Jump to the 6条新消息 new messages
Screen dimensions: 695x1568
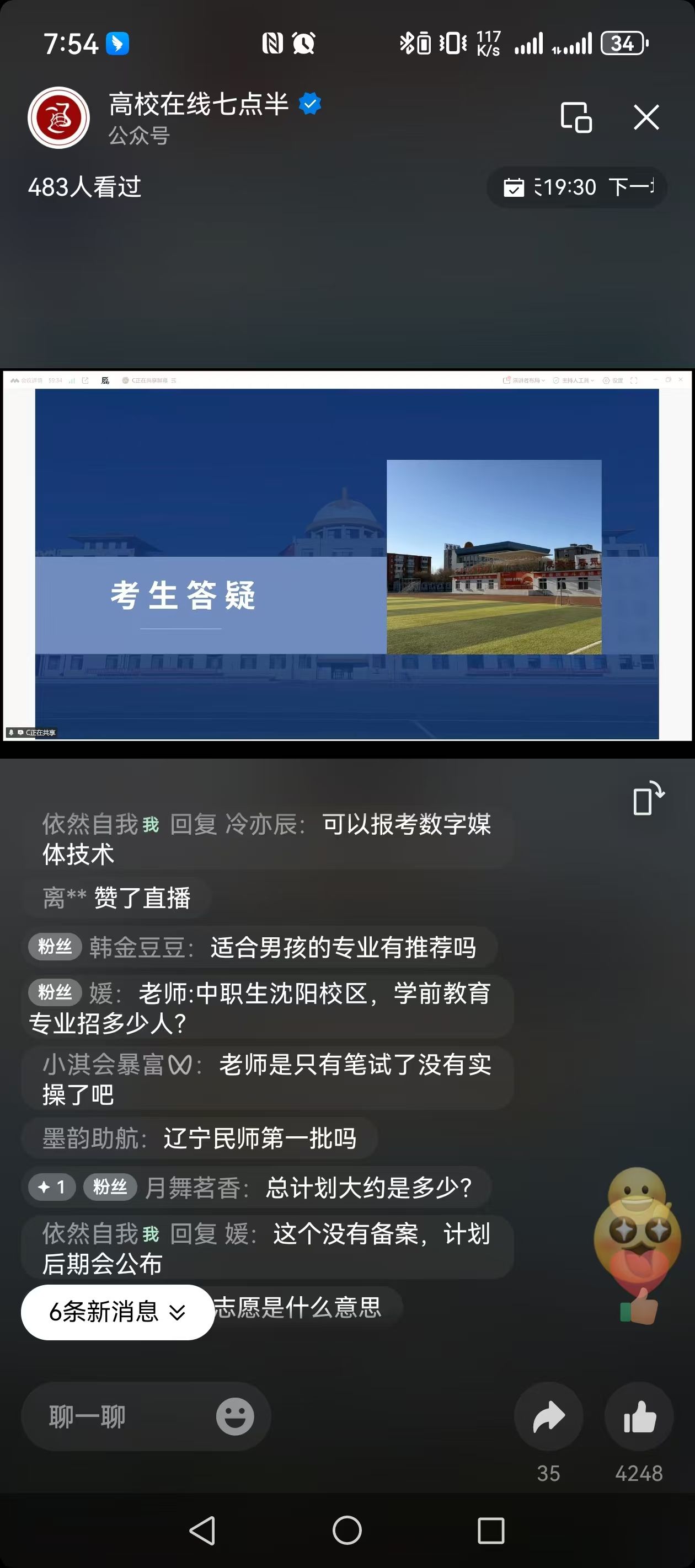point(117,1312)
